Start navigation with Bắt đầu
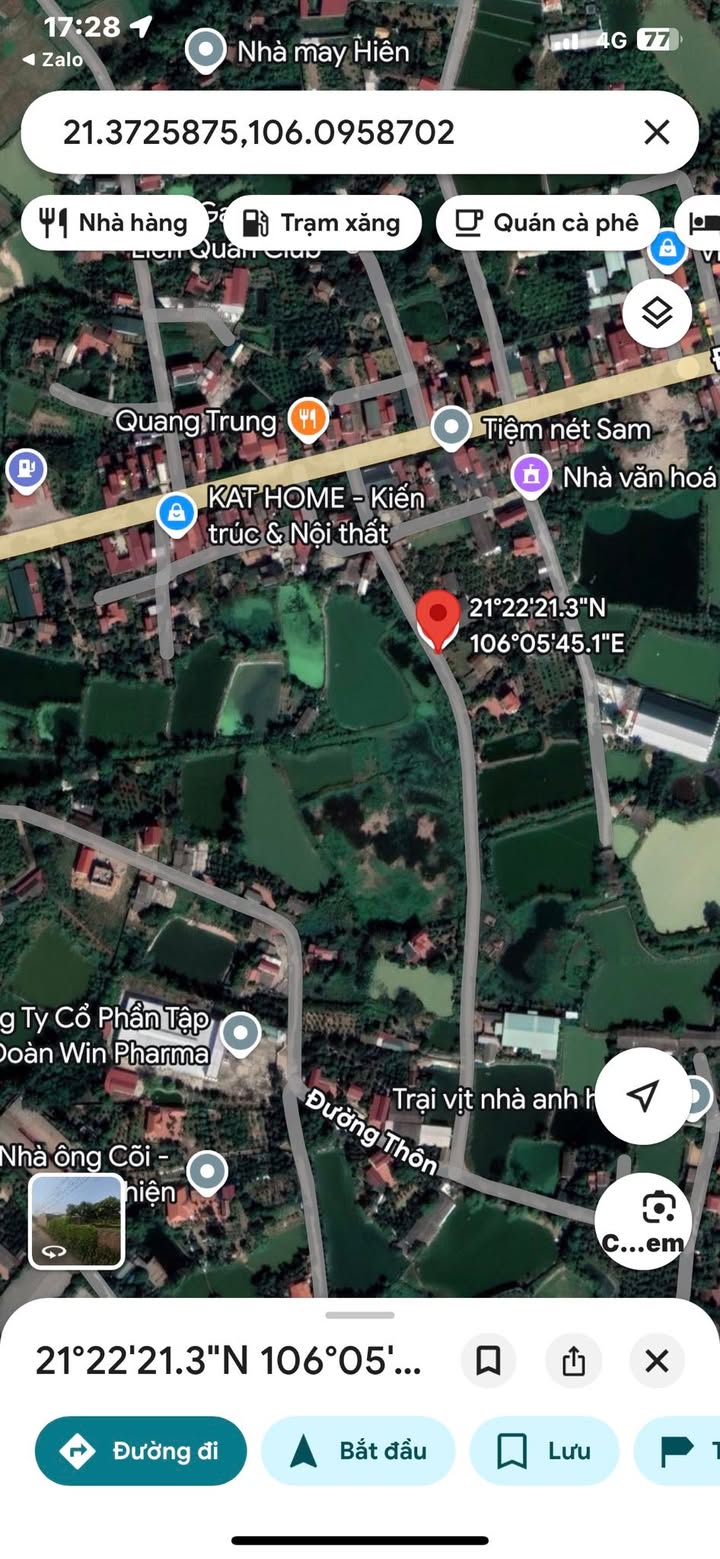720x1559 pixels. [x=358, y=1451]
